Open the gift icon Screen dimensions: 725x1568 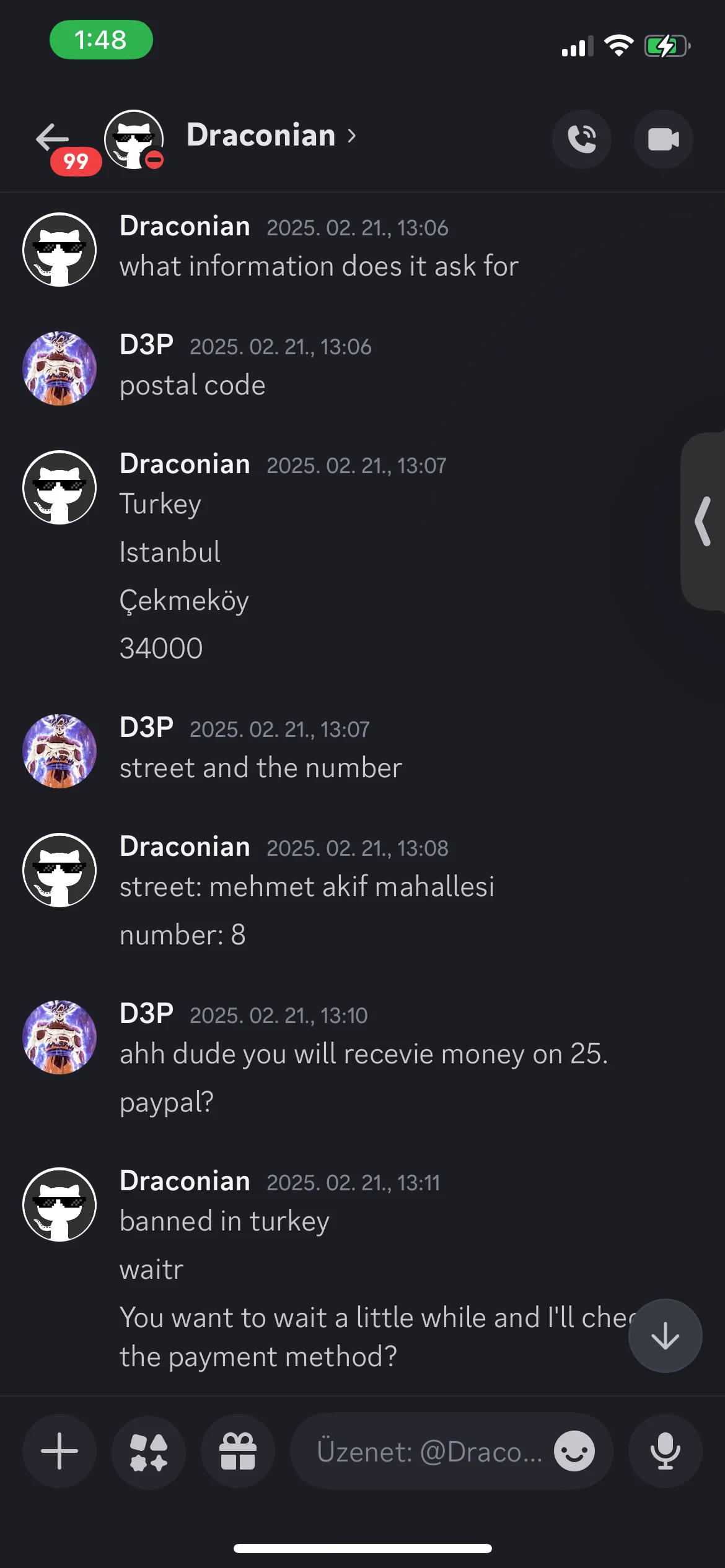[x=238, y=1451]
